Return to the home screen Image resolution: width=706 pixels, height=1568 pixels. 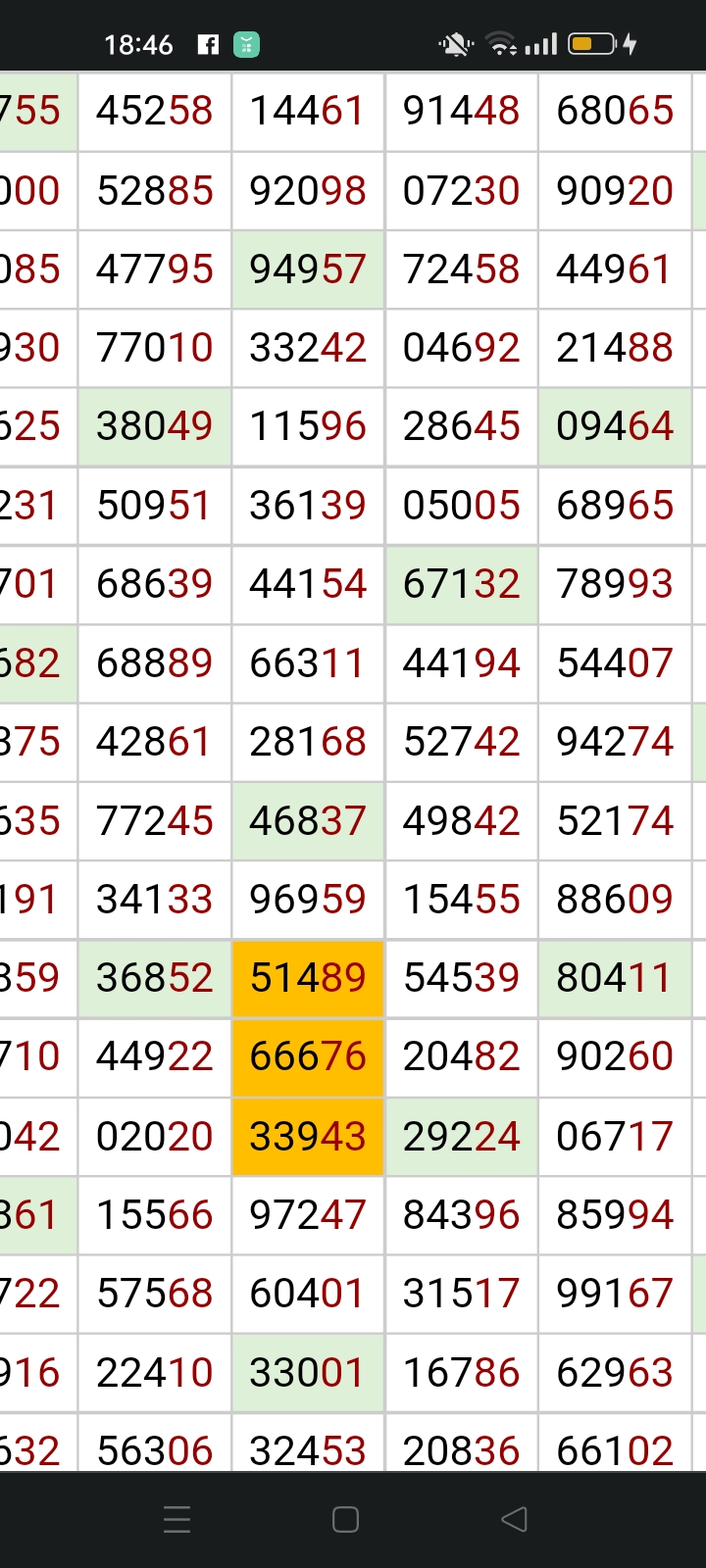tap(345, 1519)
